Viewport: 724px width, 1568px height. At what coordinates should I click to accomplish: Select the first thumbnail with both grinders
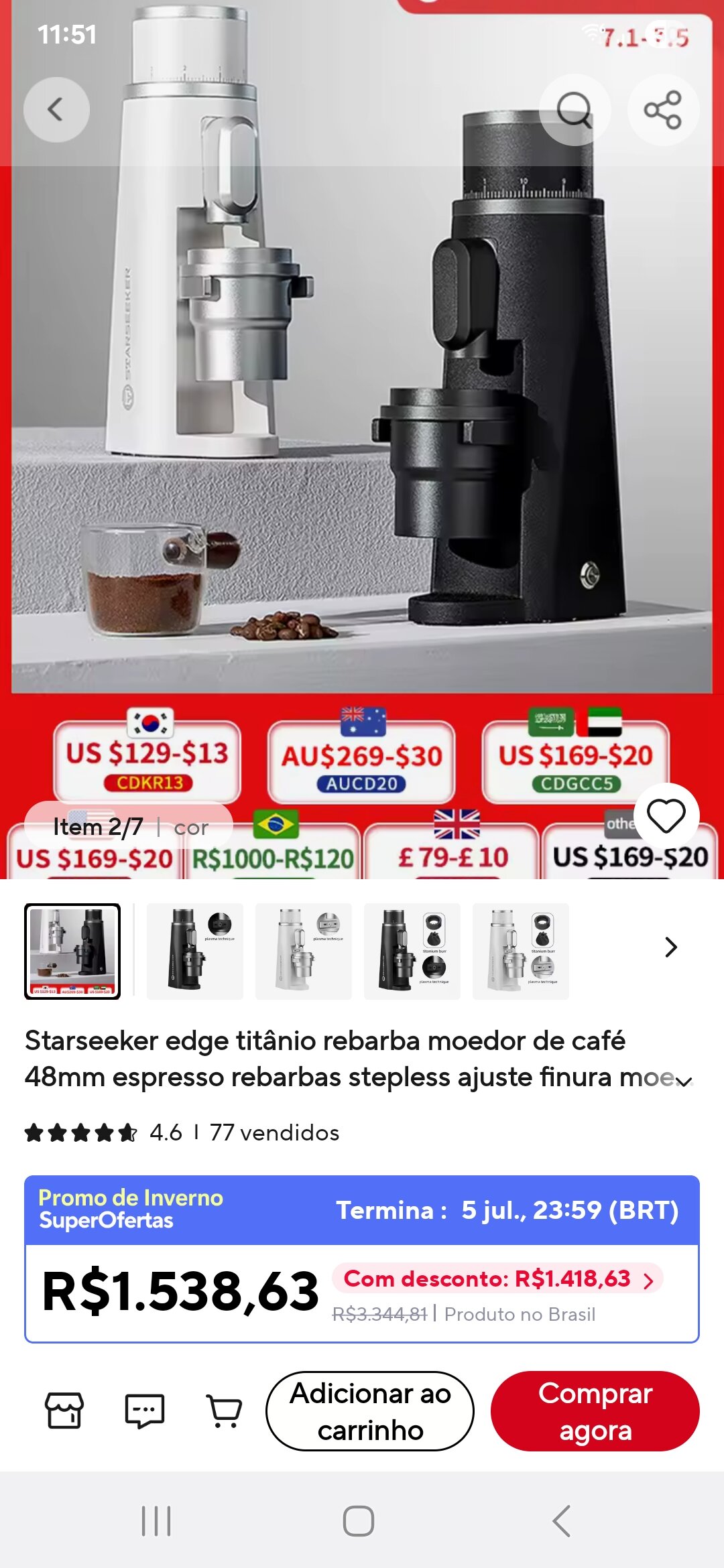(x=72, y=951)
